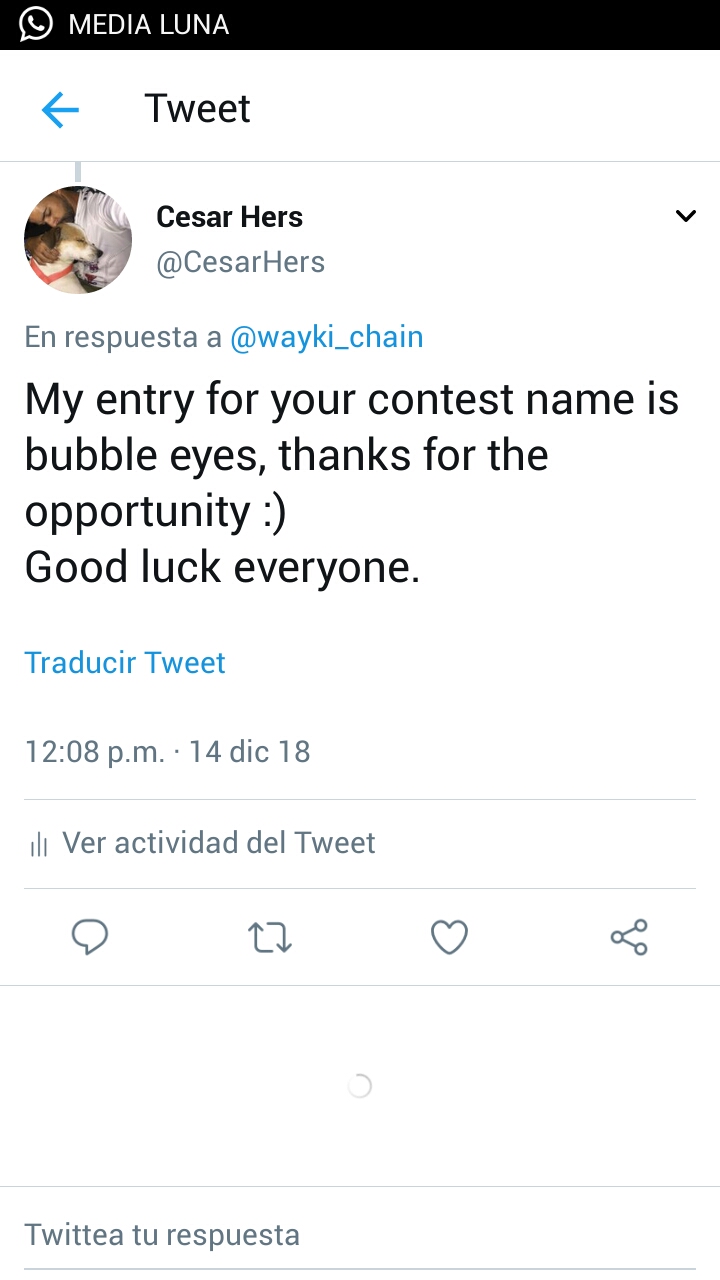
Task: Open Ver actividad del Tweet
Action: [x=218, y=843]
